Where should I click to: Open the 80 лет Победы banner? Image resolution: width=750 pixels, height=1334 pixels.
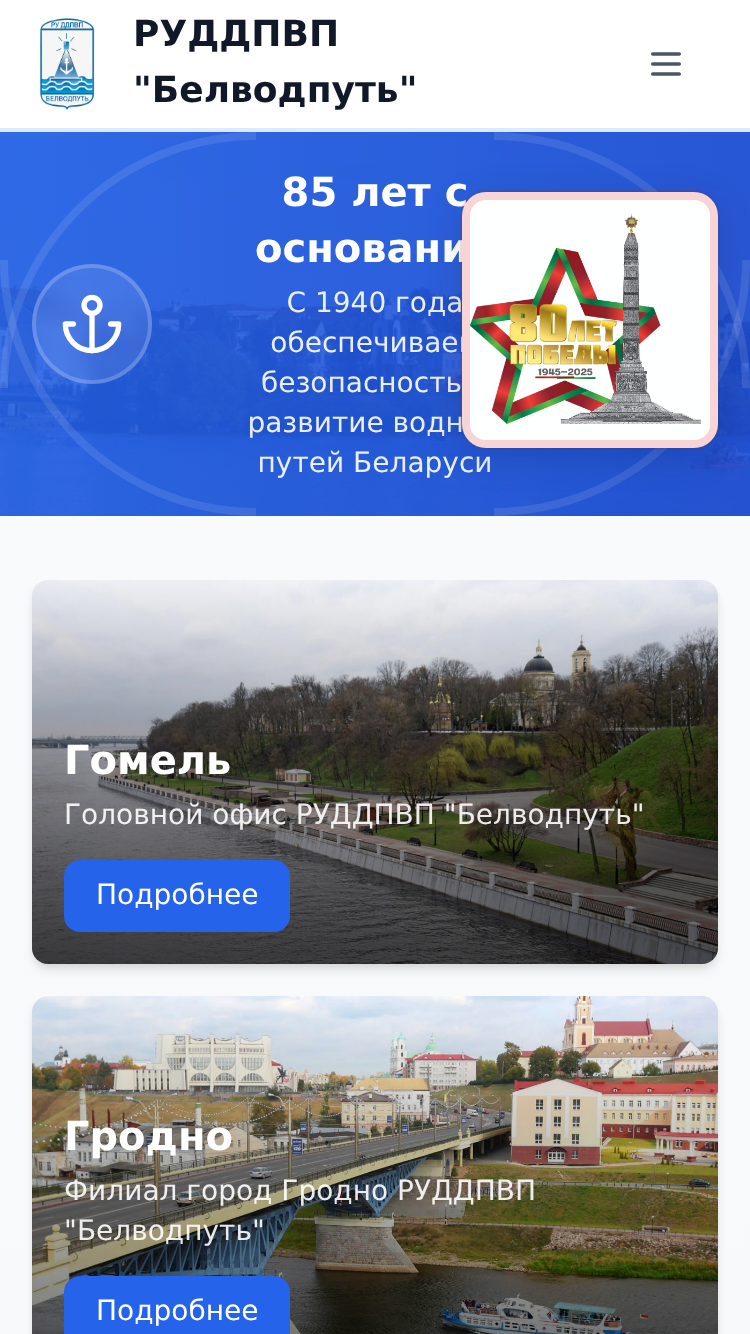[590, 320]
